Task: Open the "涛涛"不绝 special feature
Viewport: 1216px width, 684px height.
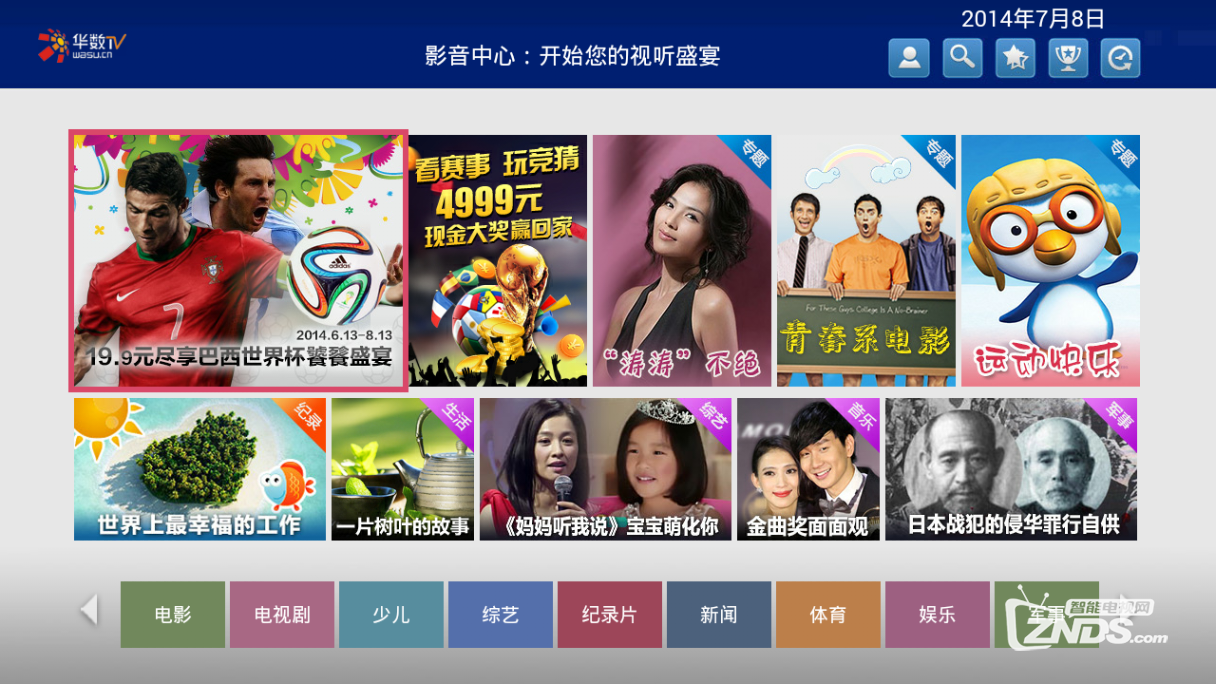Action: [682, 260]
